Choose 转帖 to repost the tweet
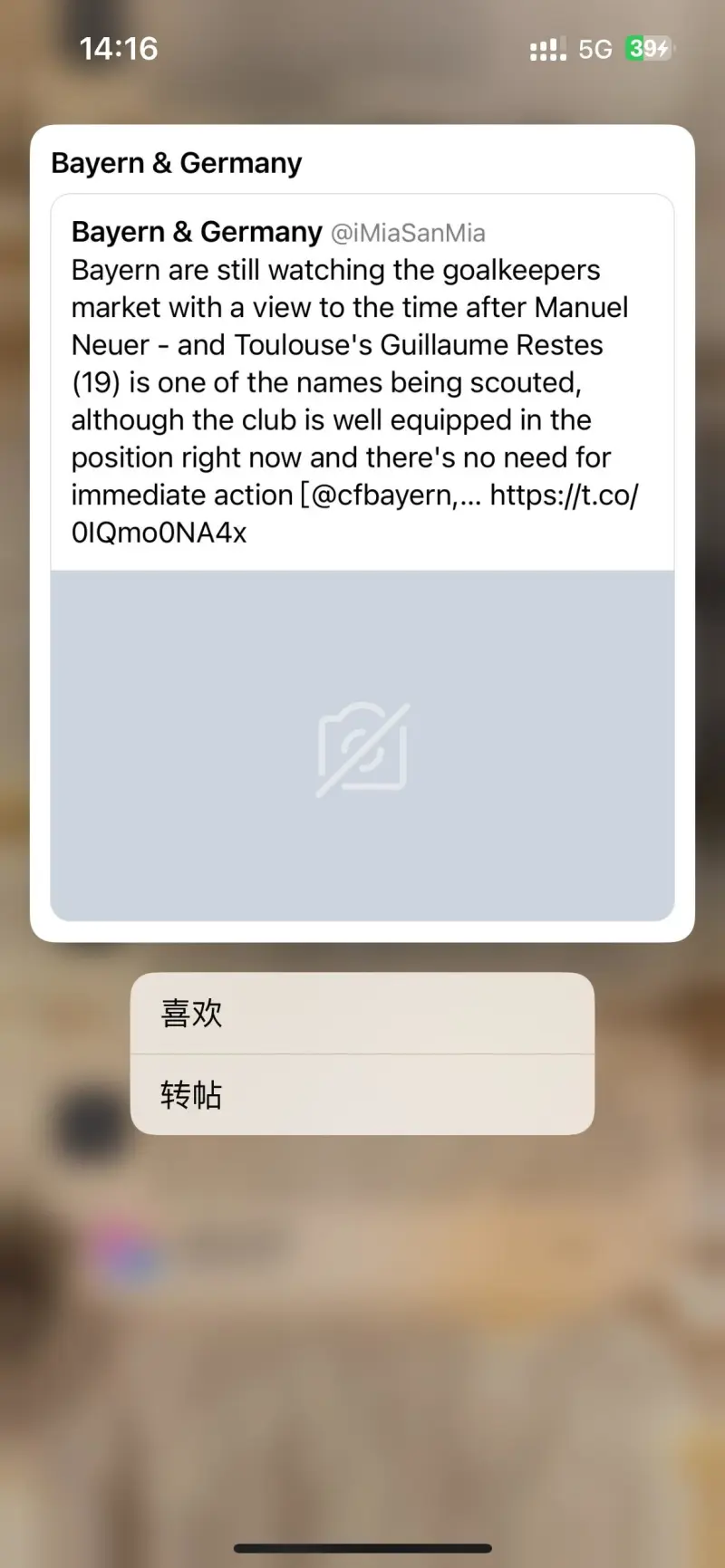The image size is (725, 1568). [x=362, y=1094]
